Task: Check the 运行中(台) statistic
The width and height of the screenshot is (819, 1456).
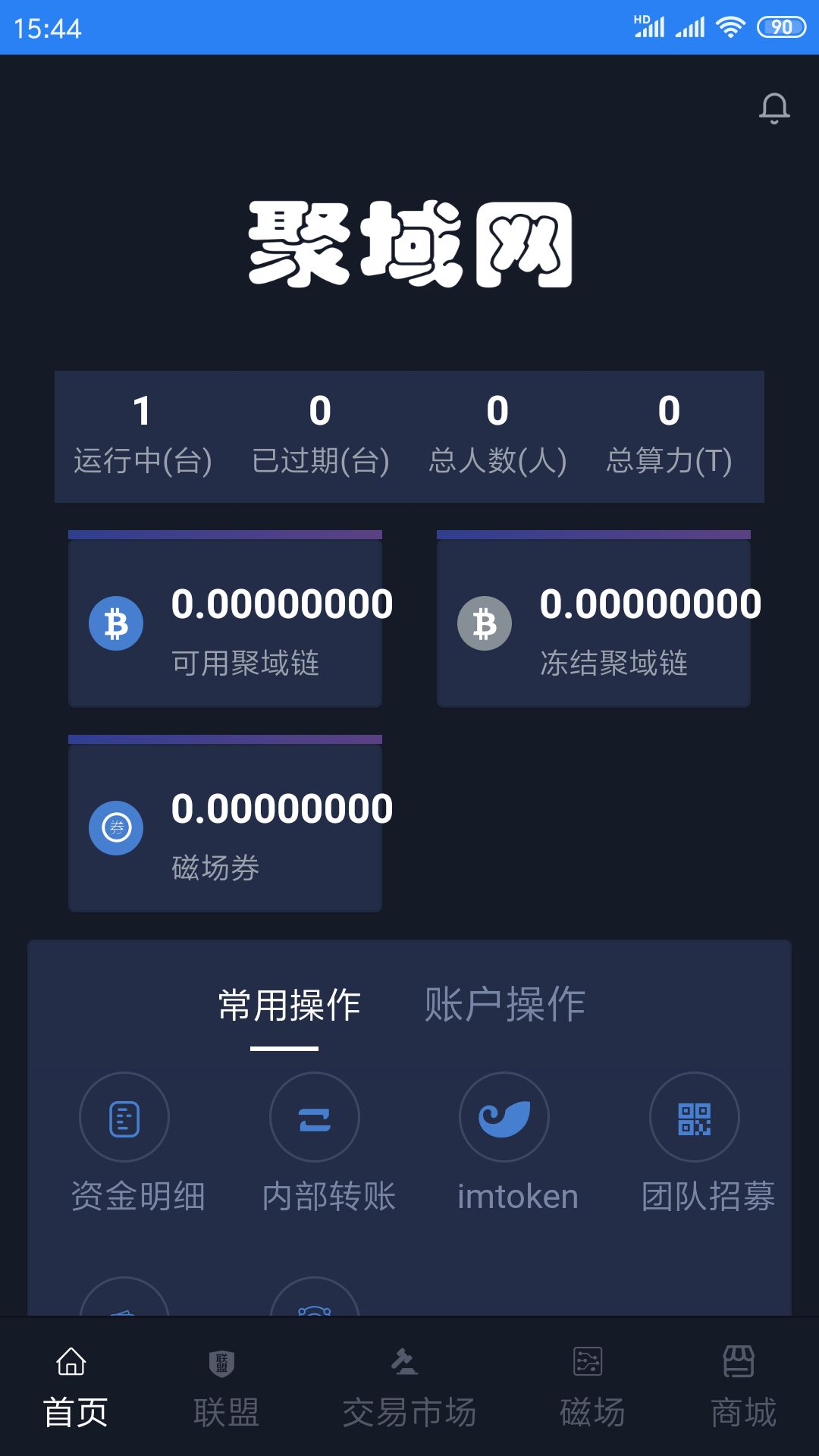Action: [x=143, y=432]
